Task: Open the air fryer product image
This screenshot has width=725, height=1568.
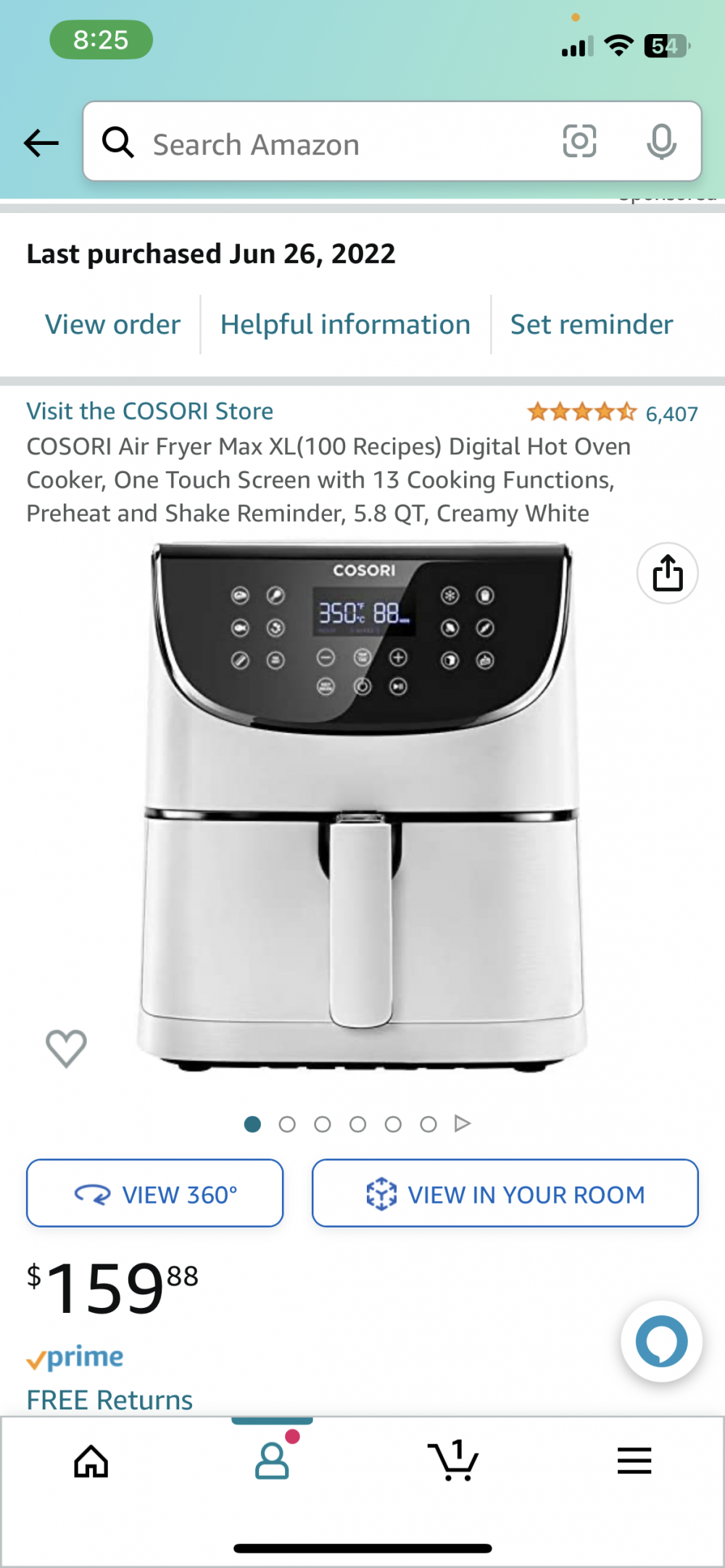Action: (x=362, y=804)
